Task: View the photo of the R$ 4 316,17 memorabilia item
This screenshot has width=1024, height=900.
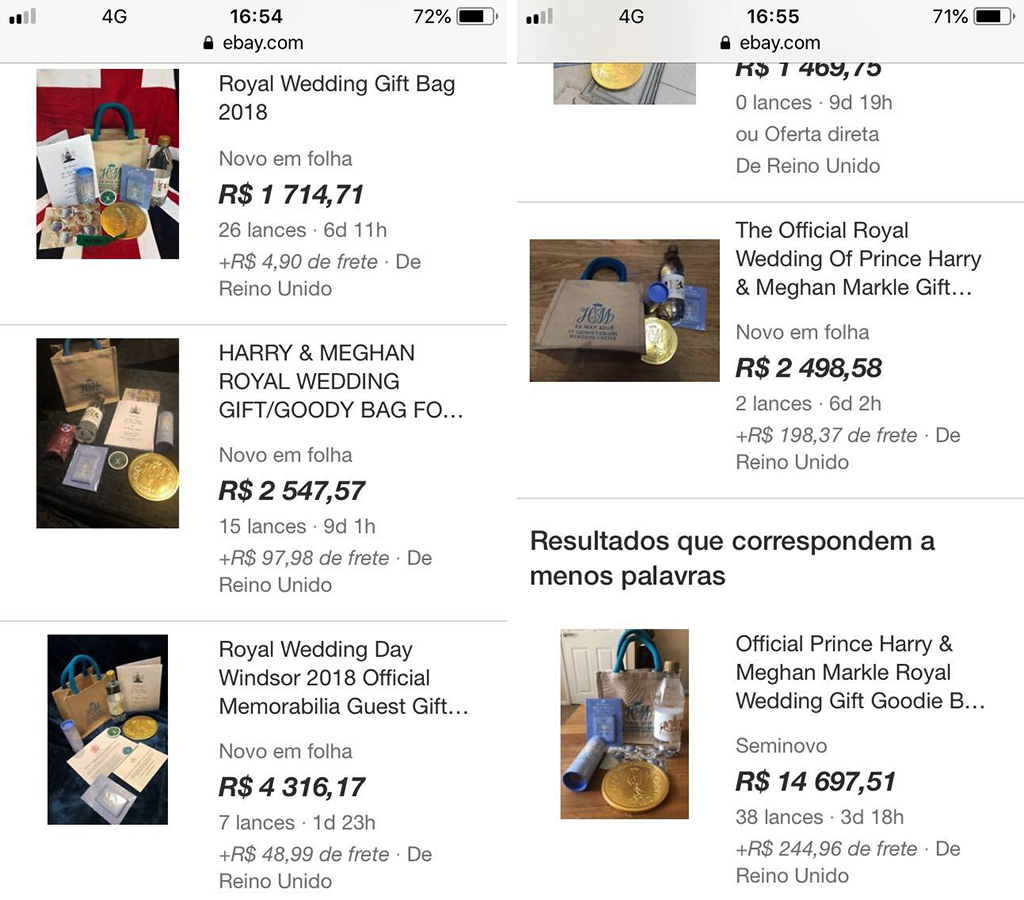Action: (x=108, y=729)
